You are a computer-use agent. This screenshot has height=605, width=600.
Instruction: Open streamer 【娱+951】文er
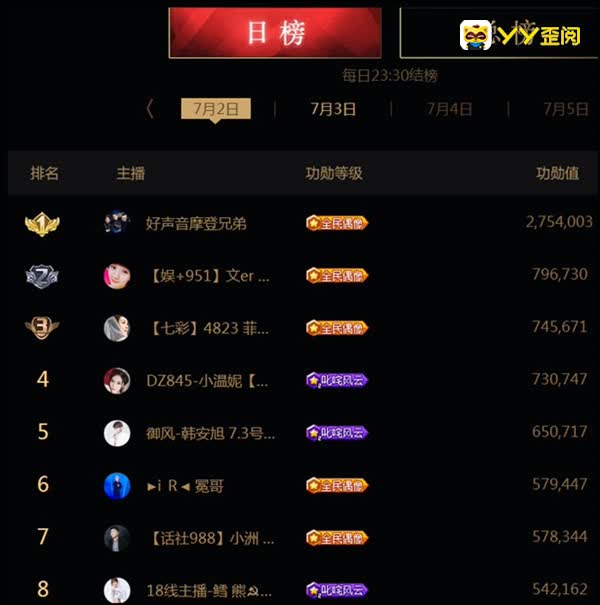pos(208,275)
